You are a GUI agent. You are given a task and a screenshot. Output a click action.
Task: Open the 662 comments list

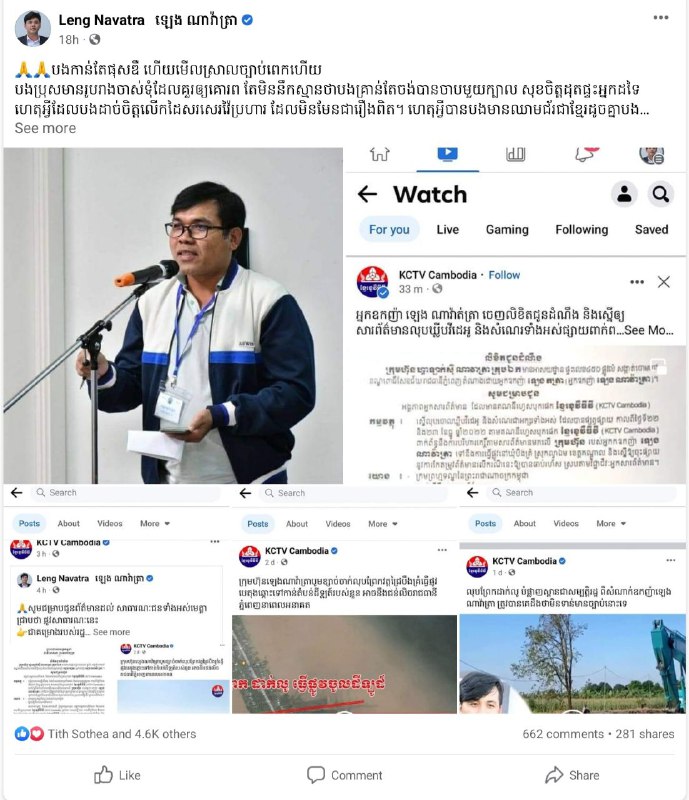[563, 733]
